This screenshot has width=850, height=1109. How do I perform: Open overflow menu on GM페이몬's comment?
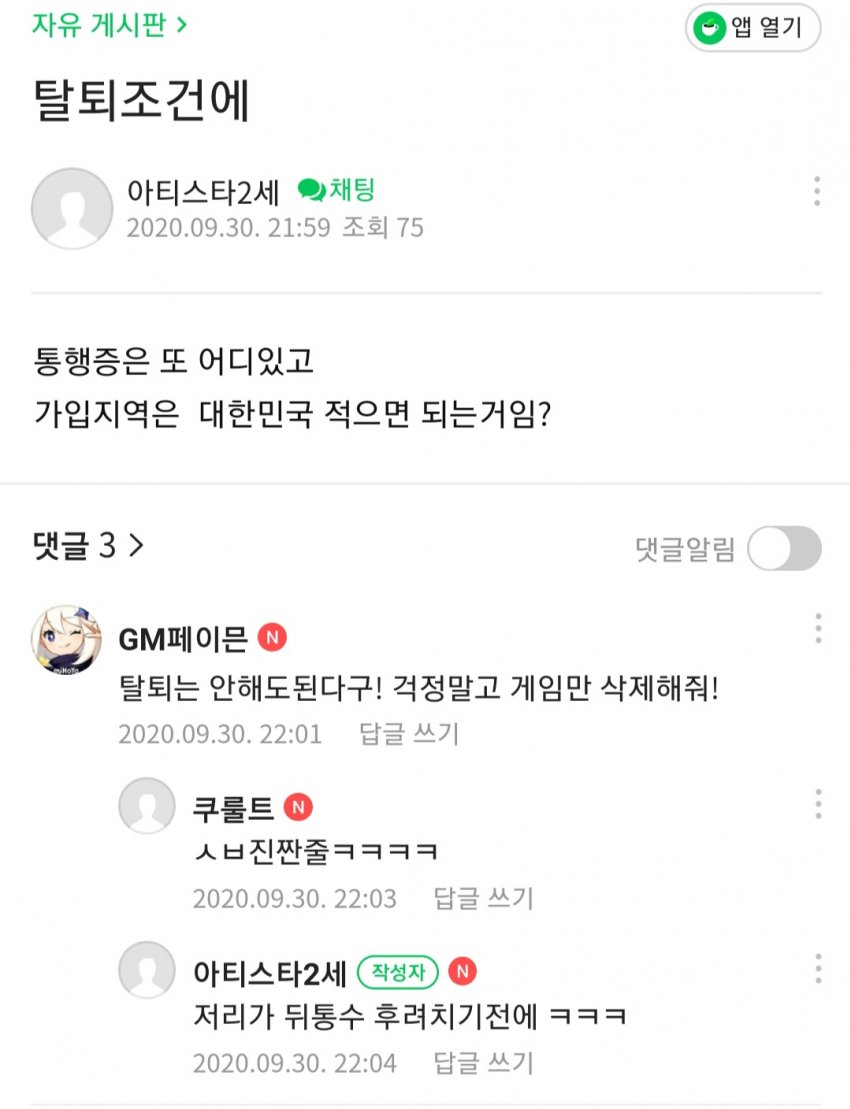click(817, 628)
